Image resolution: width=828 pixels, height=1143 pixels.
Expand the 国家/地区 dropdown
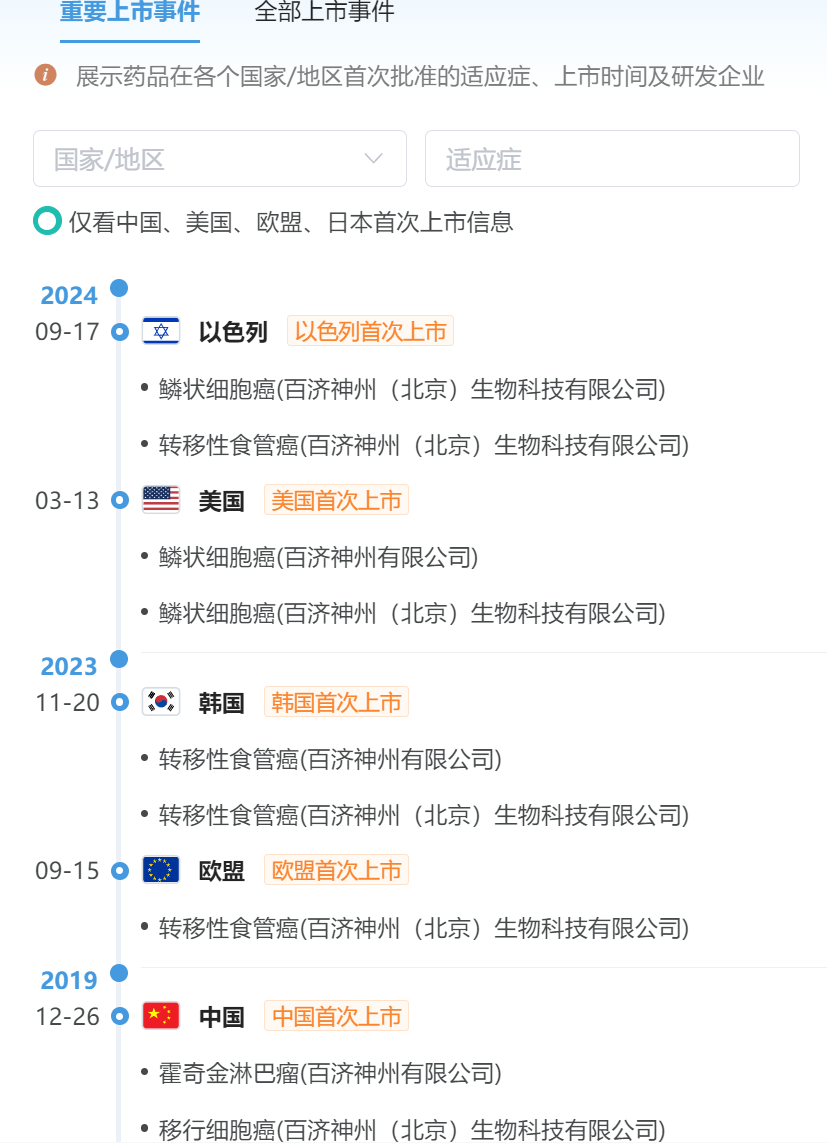(219, 159)
